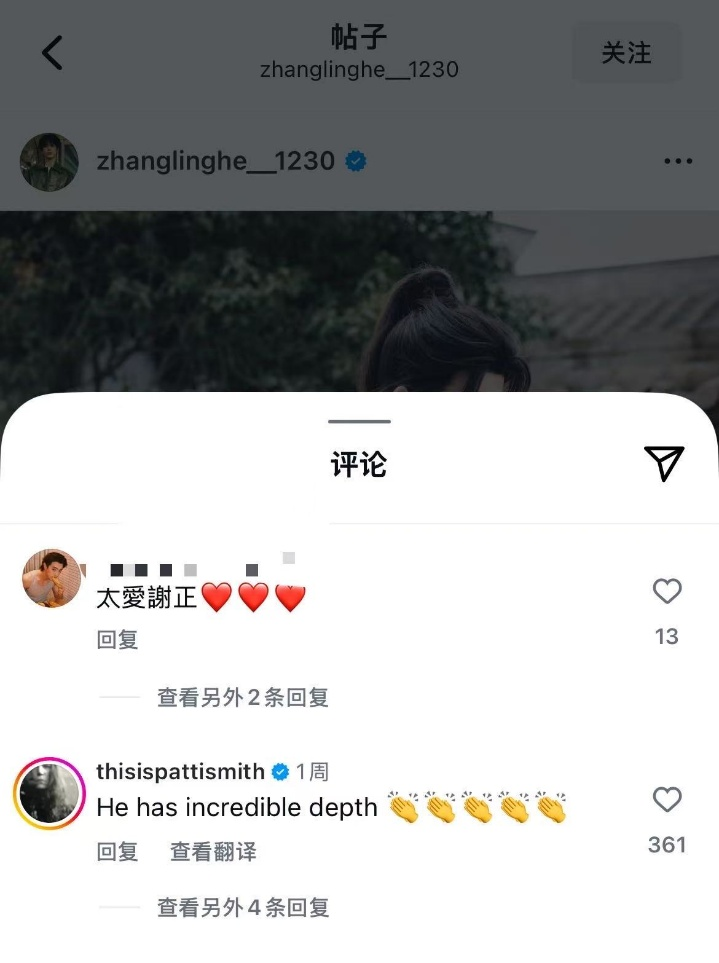Open the post's three-dot overflow menu
Viewport: 719px width, 963px height.
(x=677, y=162)
